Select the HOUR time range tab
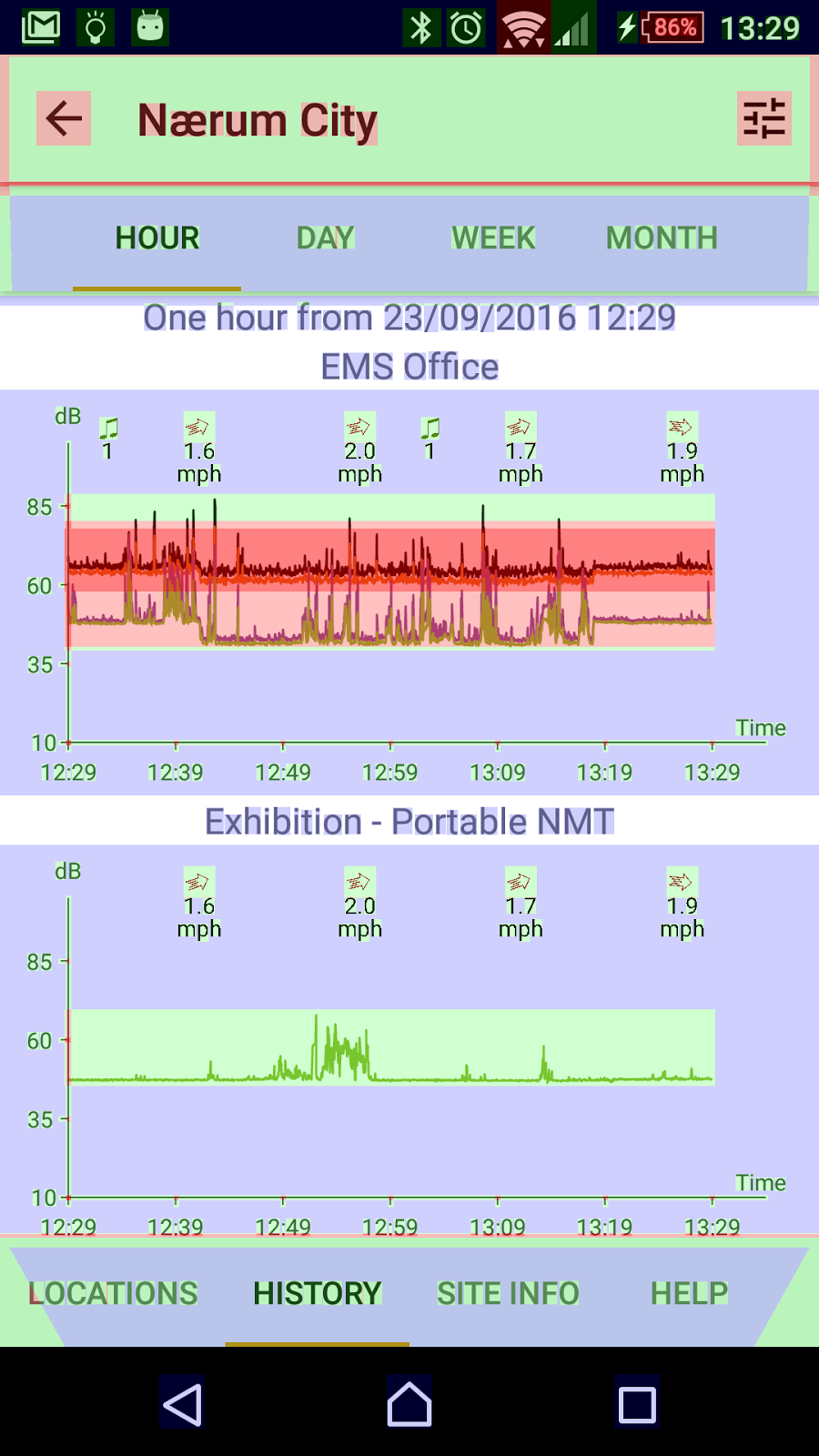This screenshot has height=1456, width=819. pos(157,238)
